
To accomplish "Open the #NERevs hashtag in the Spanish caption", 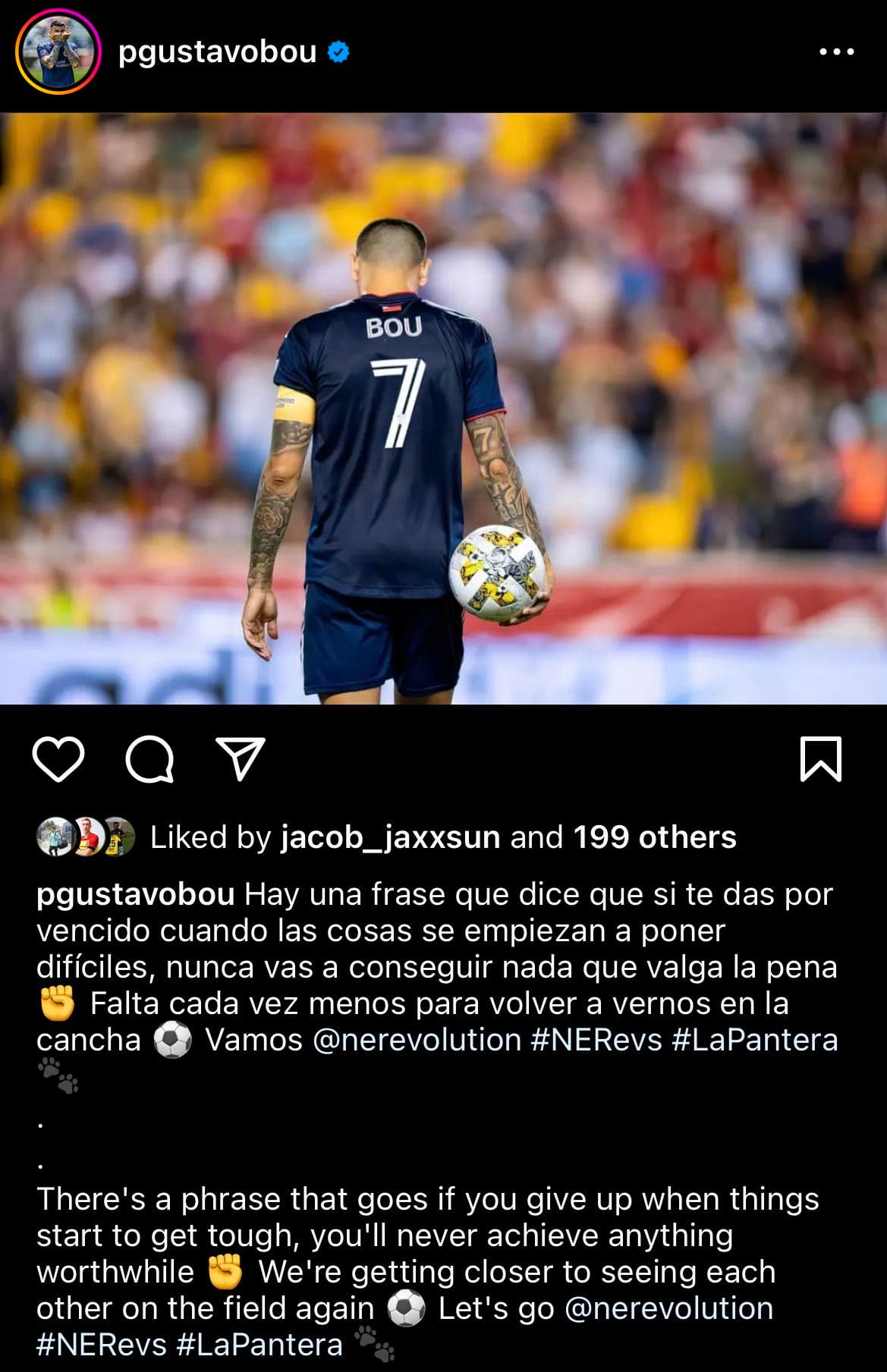I will (596, 1040).
